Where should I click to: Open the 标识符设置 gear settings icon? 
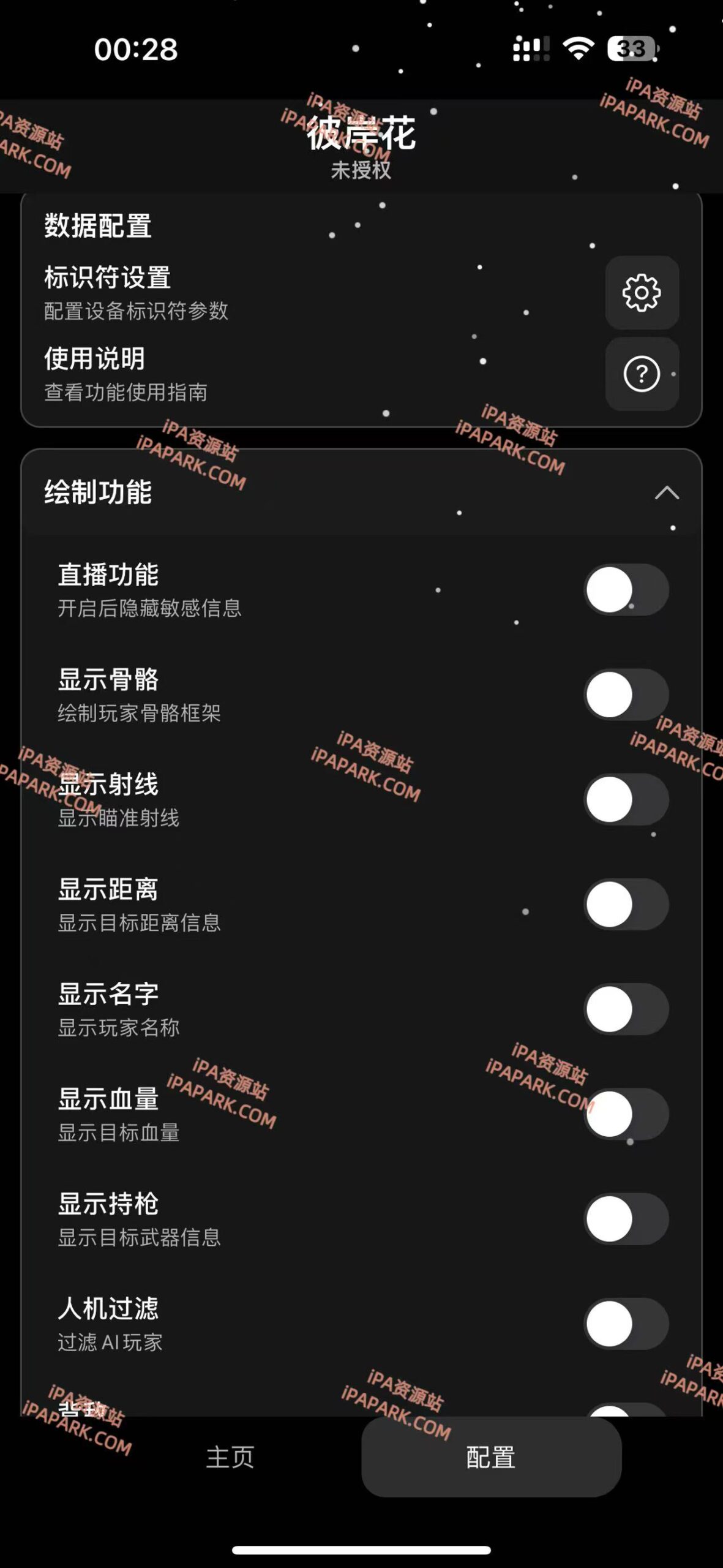(640, 292)
